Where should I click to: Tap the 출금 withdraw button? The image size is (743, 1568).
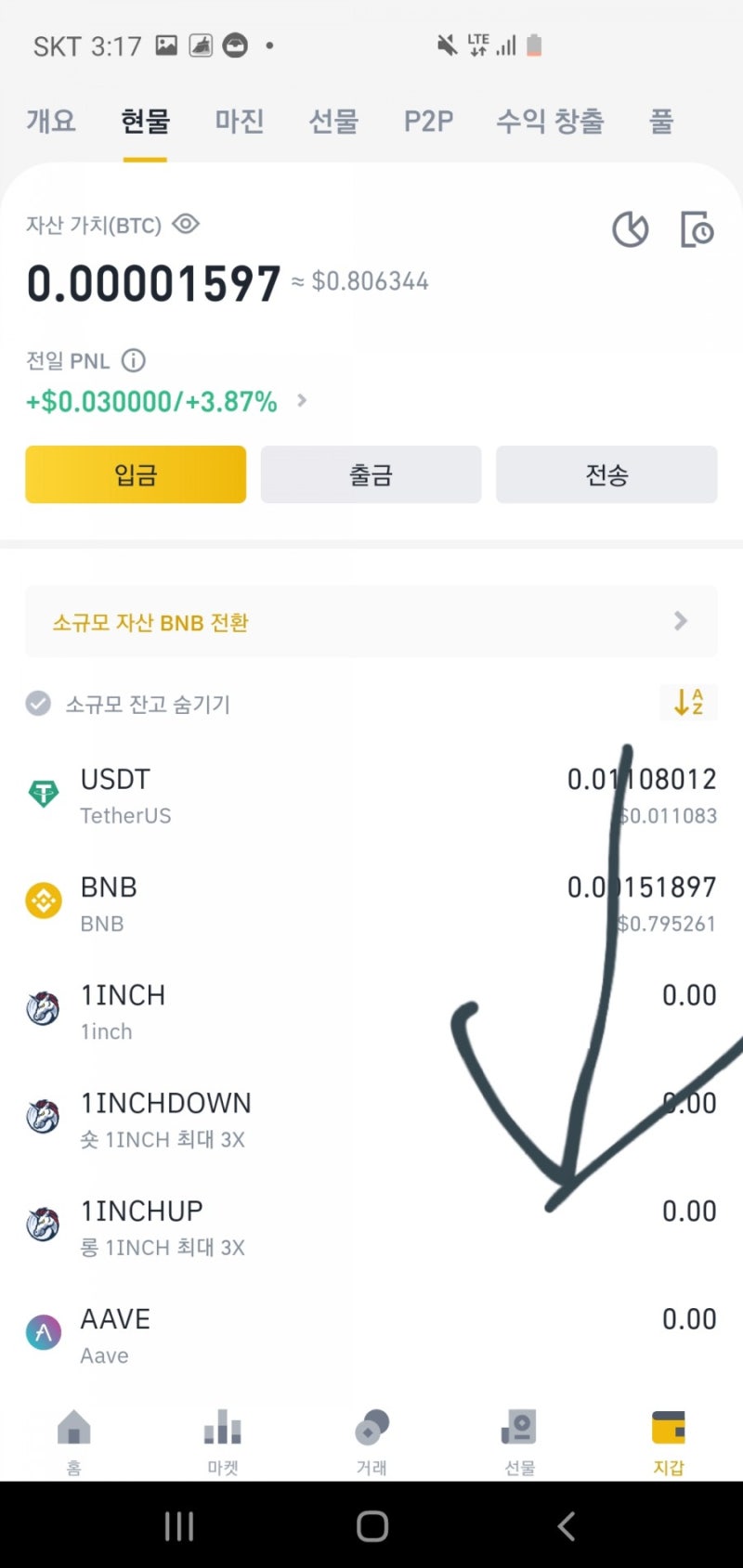point(371,474)
